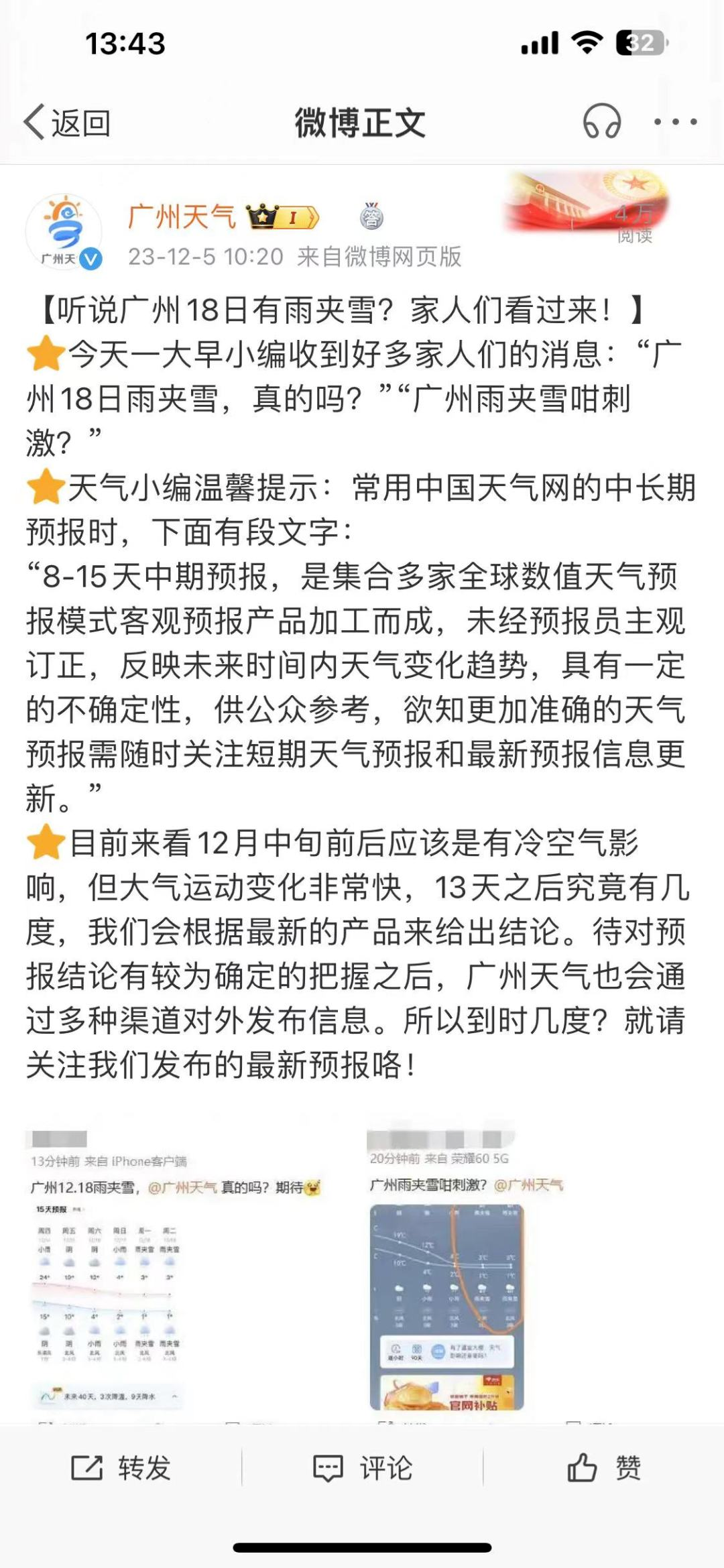Open the headphone listen icon

(601, 122)
